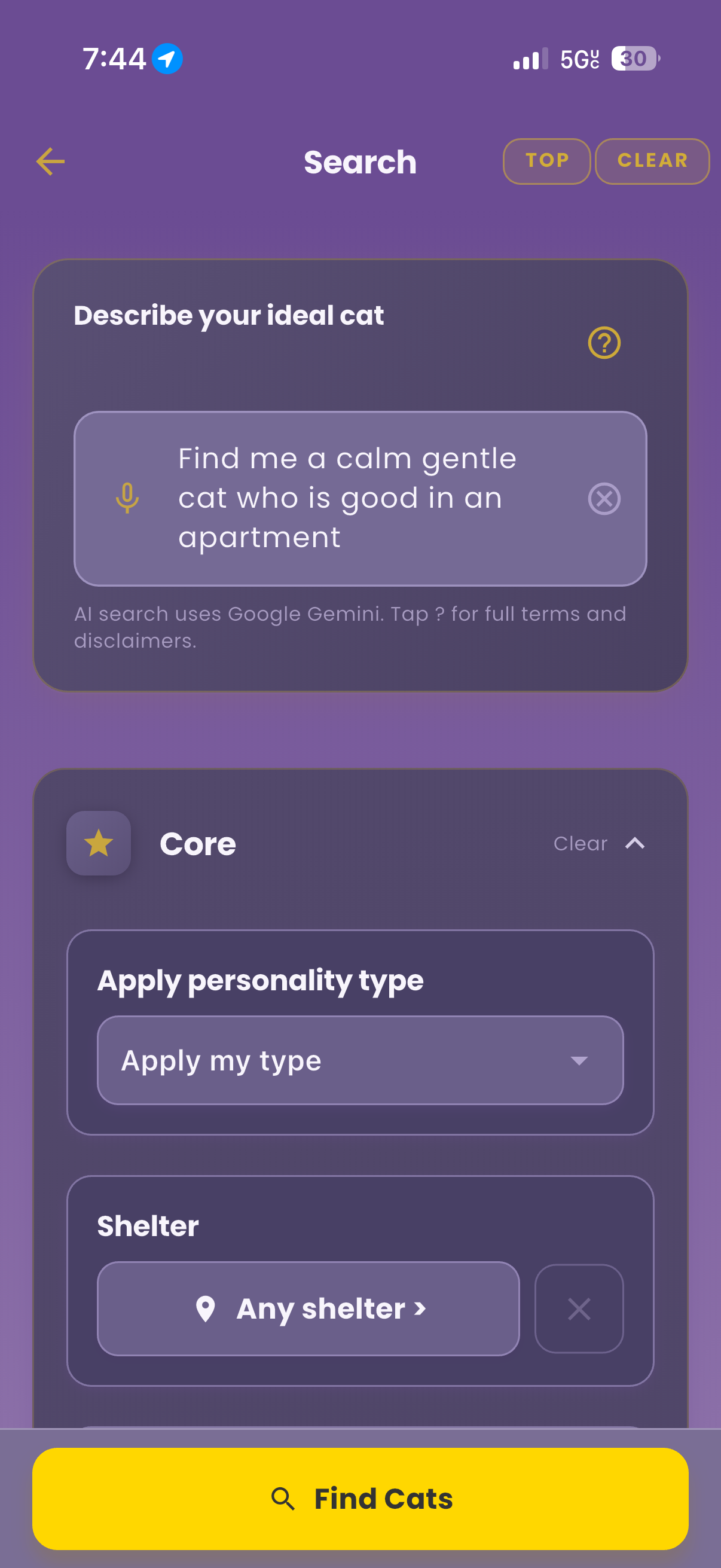Open the help question mark icon
721x1568 pixels.
(x=604, y=343)
